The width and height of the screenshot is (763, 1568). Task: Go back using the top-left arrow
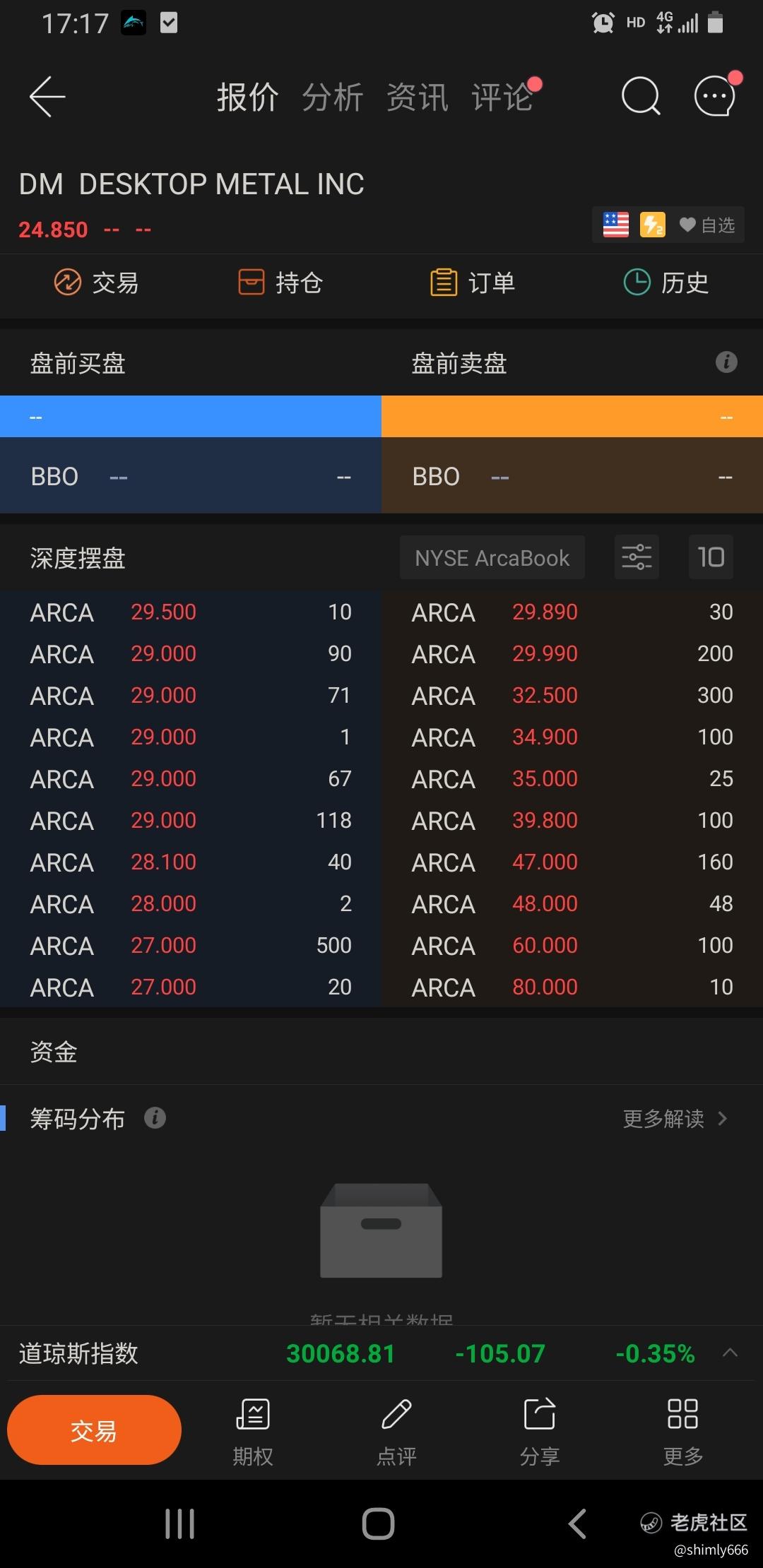tap(47, 97)
